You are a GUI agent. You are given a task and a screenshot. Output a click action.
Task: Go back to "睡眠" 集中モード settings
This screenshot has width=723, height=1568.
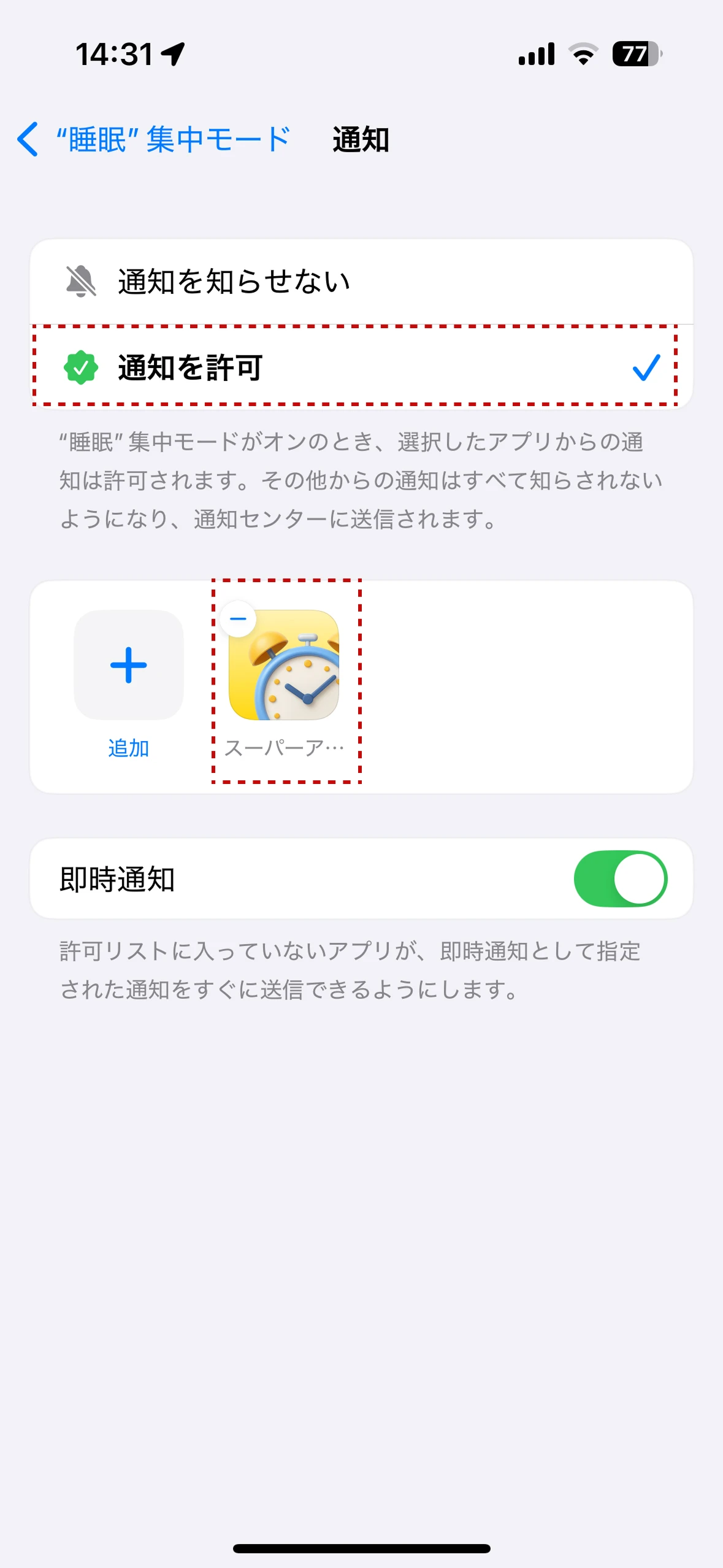coord(153,140)
